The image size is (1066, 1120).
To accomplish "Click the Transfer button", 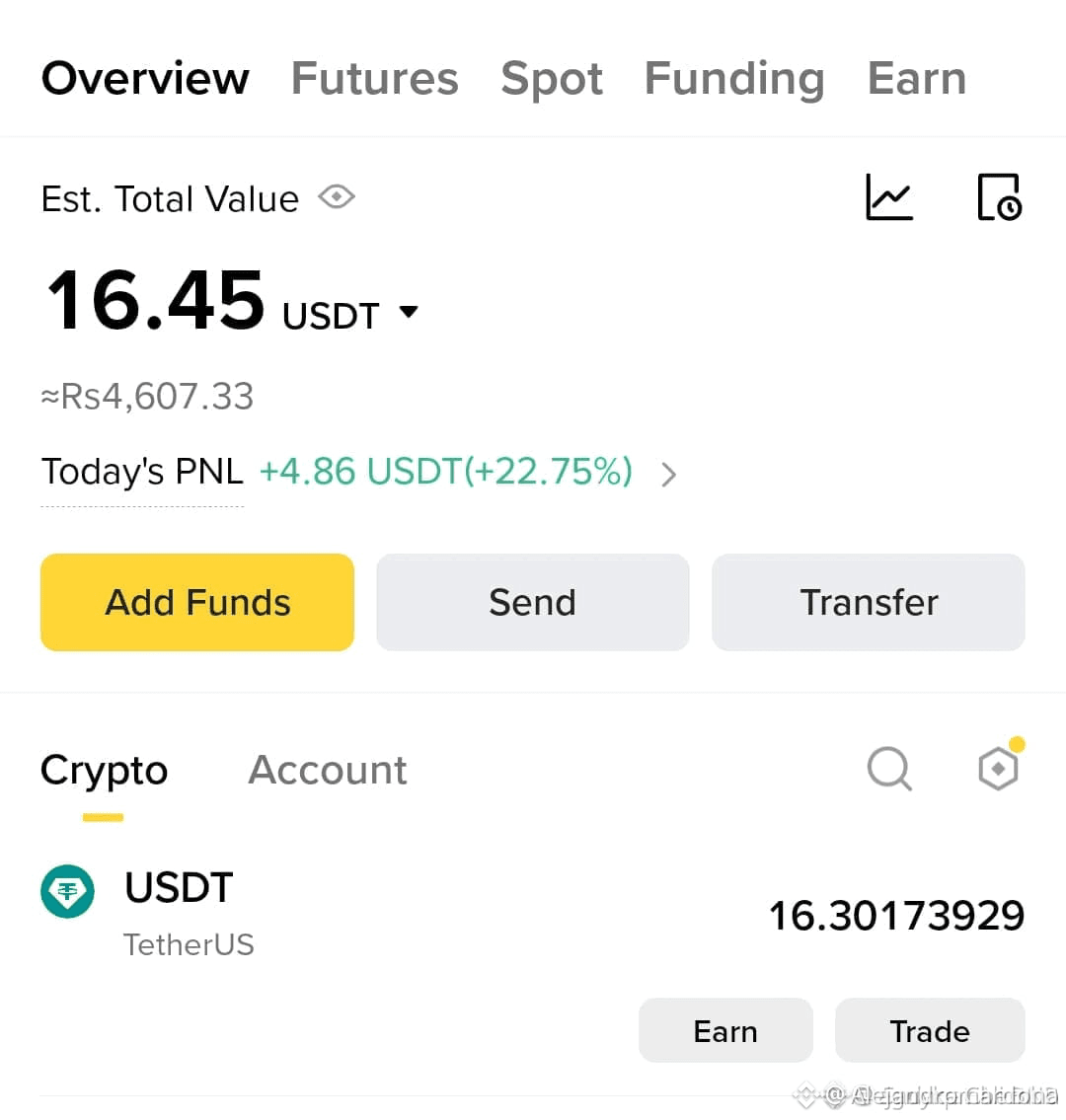I will click(x=868, y=602).
